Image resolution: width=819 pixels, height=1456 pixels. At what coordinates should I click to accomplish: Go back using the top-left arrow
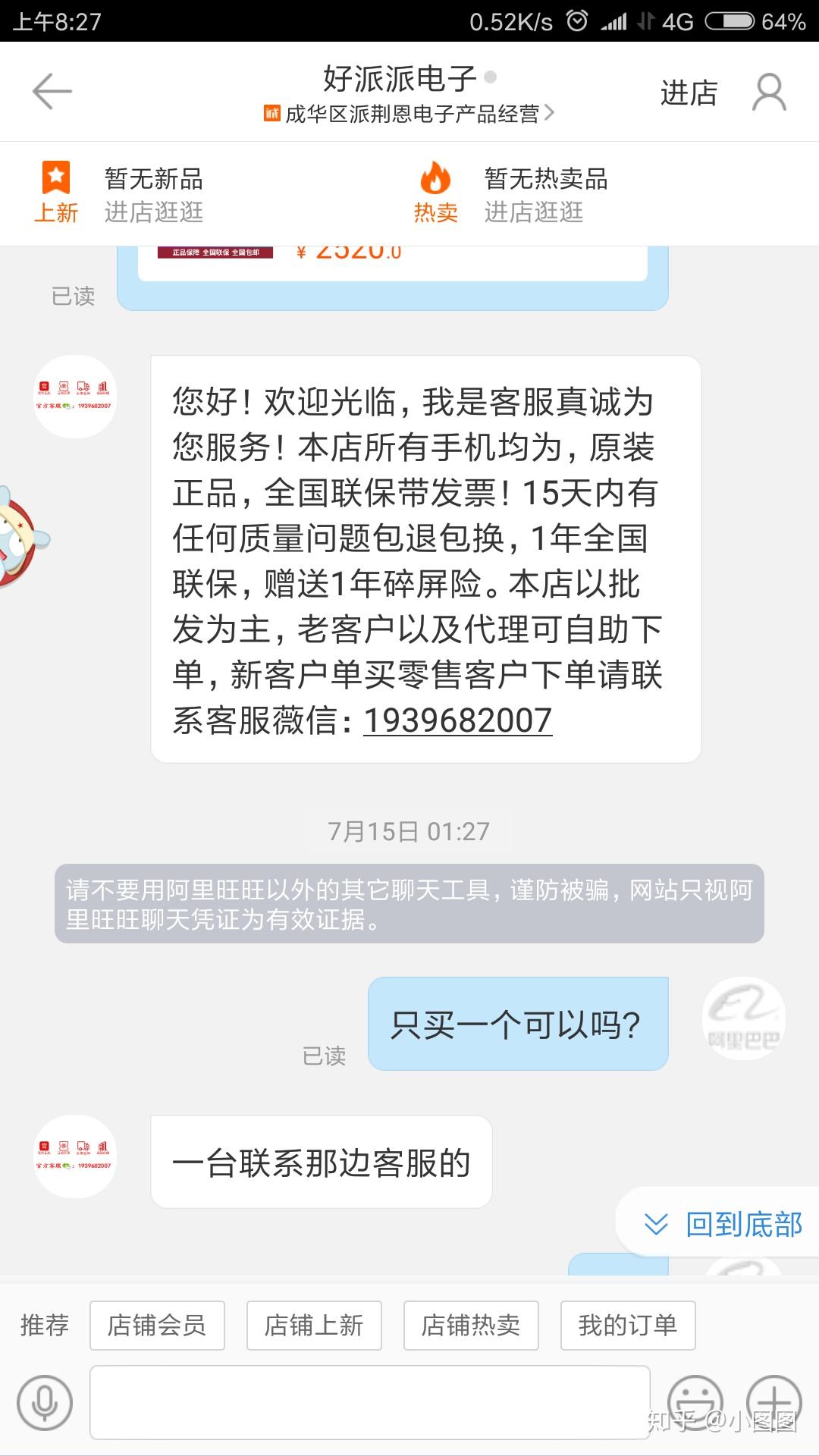(52, 92)
